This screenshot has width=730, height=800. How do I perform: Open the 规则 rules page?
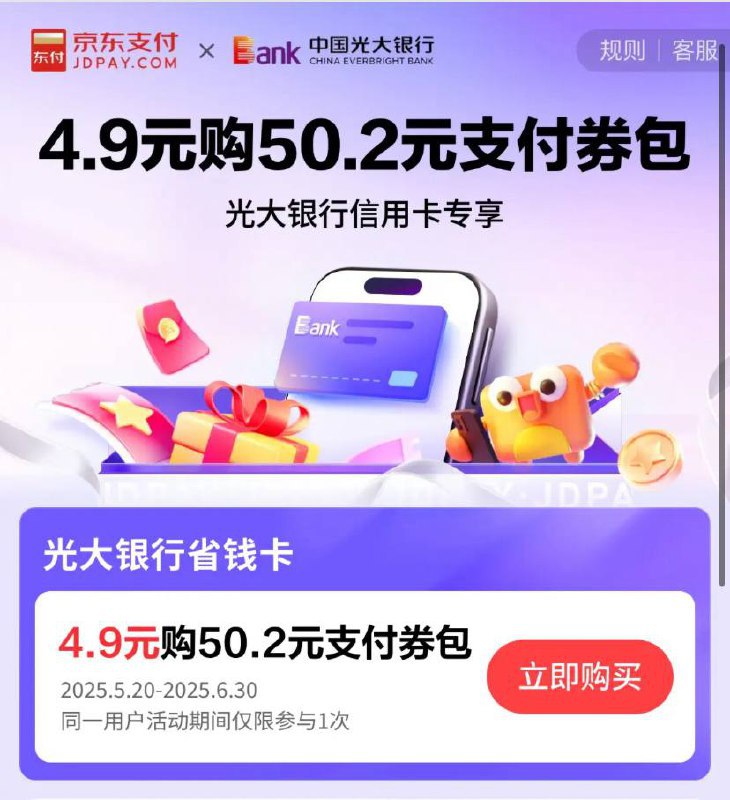(622, 51)
